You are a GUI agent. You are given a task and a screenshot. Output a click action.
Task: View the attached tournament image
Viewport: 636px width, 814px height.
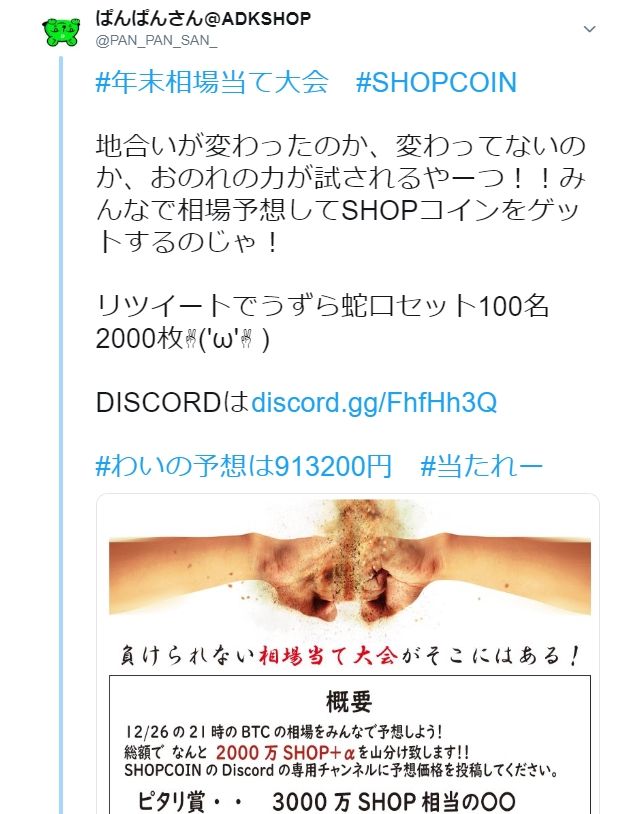pyautogui.click(x=348, y=650)
